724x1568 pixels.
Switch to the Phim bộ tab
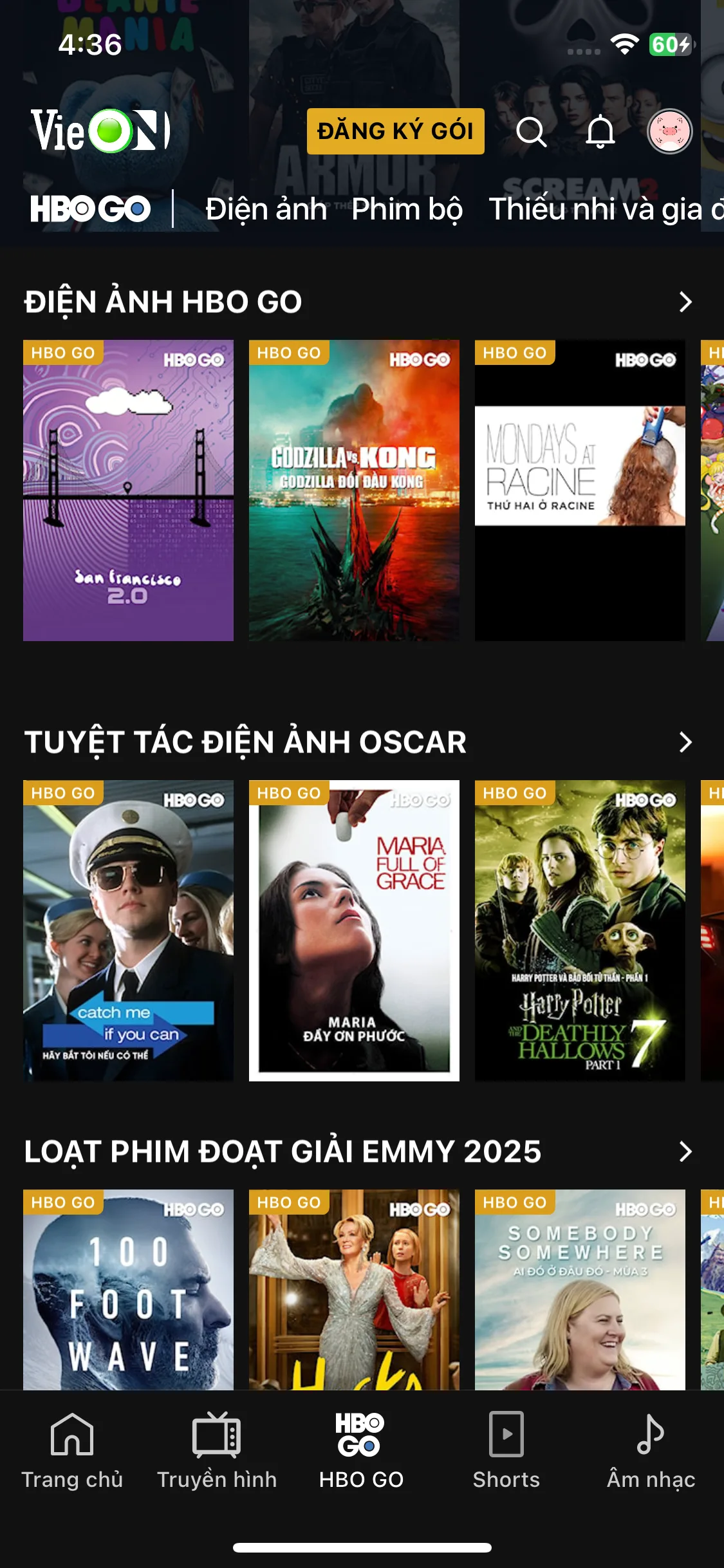click(x=407, y=209)
